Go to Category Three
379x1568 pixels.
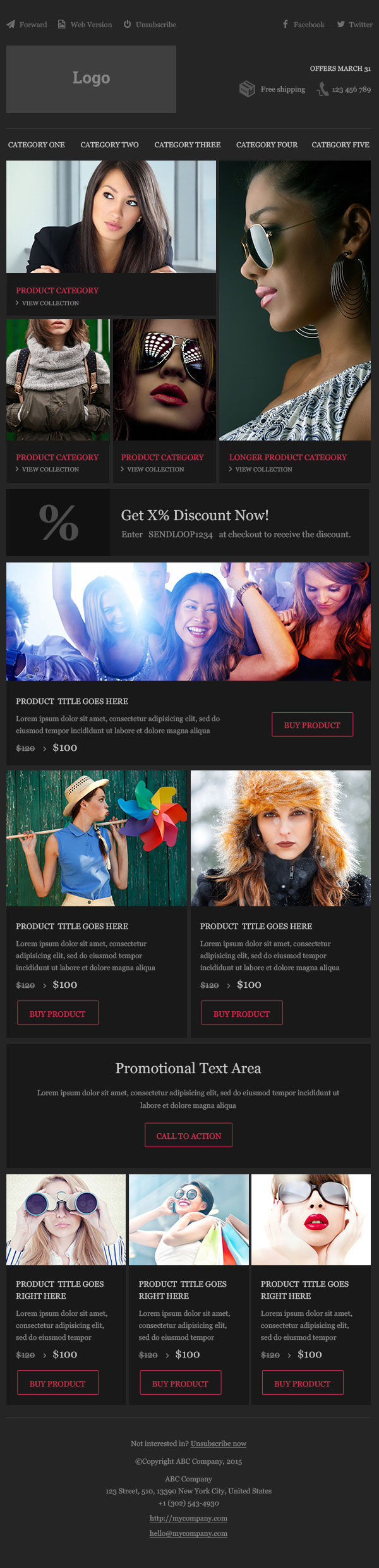(x=188, y=145)
